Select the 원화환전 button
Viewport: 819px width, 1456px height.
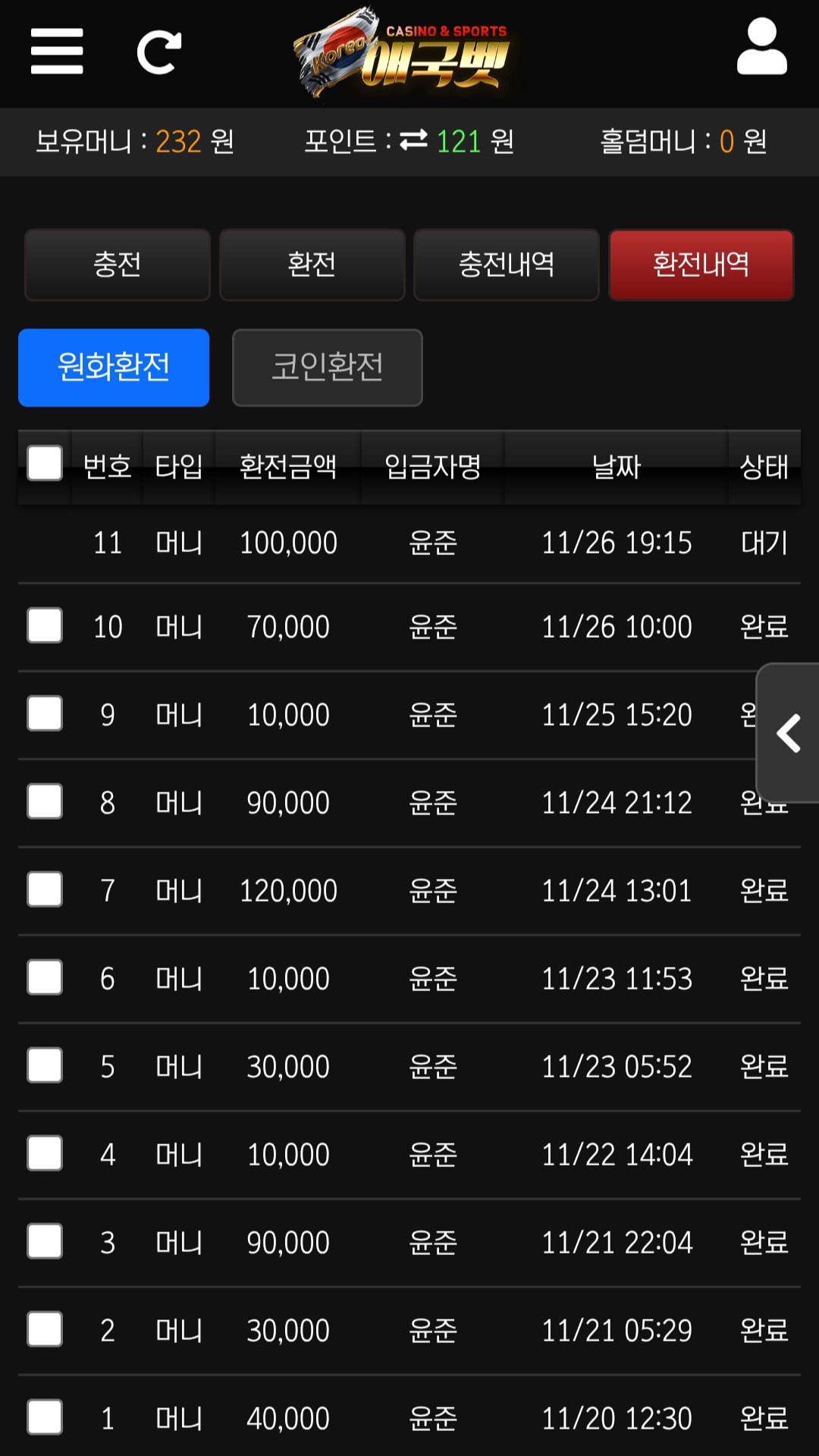pos(114,367)
